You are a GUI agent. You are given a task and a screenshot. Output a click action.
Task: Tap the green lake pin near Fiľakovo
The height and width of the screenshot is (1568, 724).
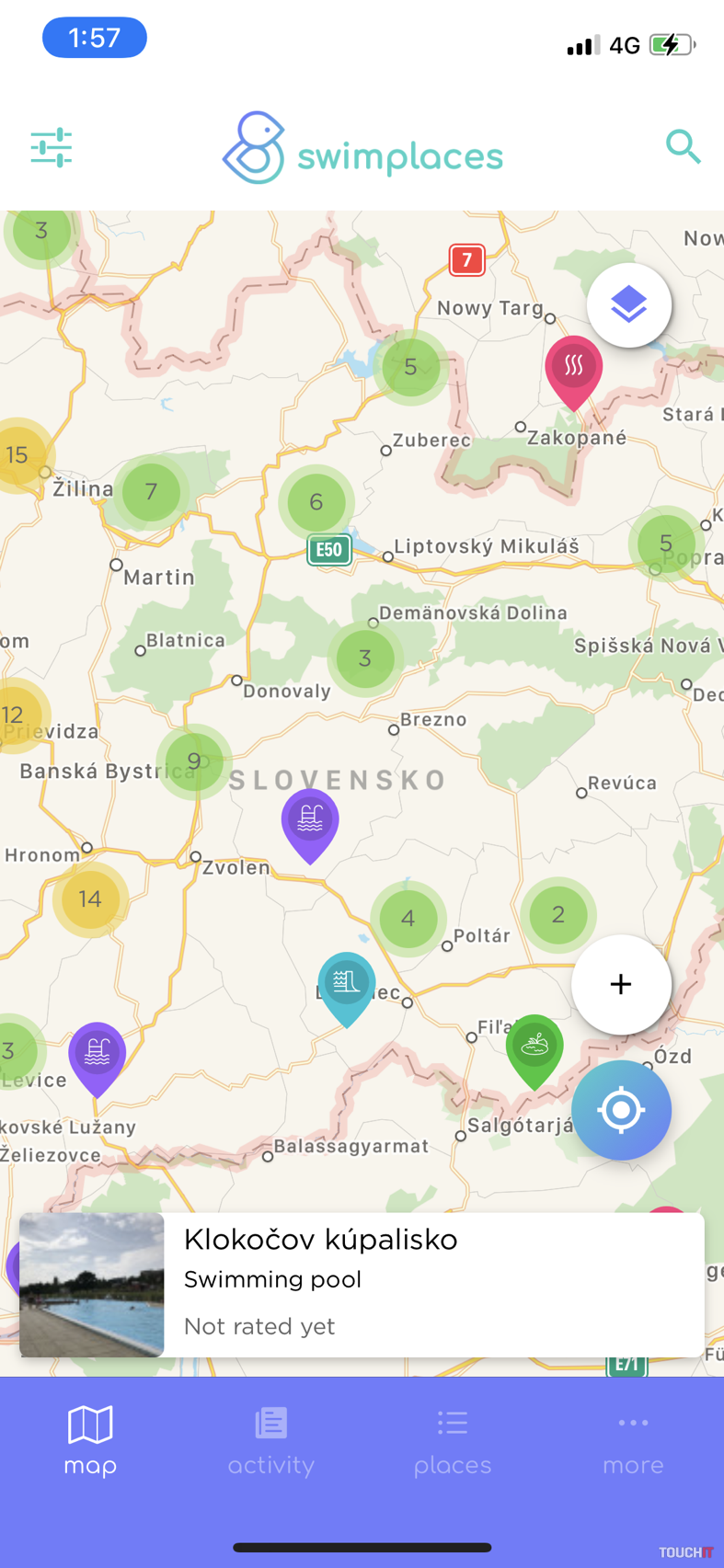click(x=534, y=1047)
